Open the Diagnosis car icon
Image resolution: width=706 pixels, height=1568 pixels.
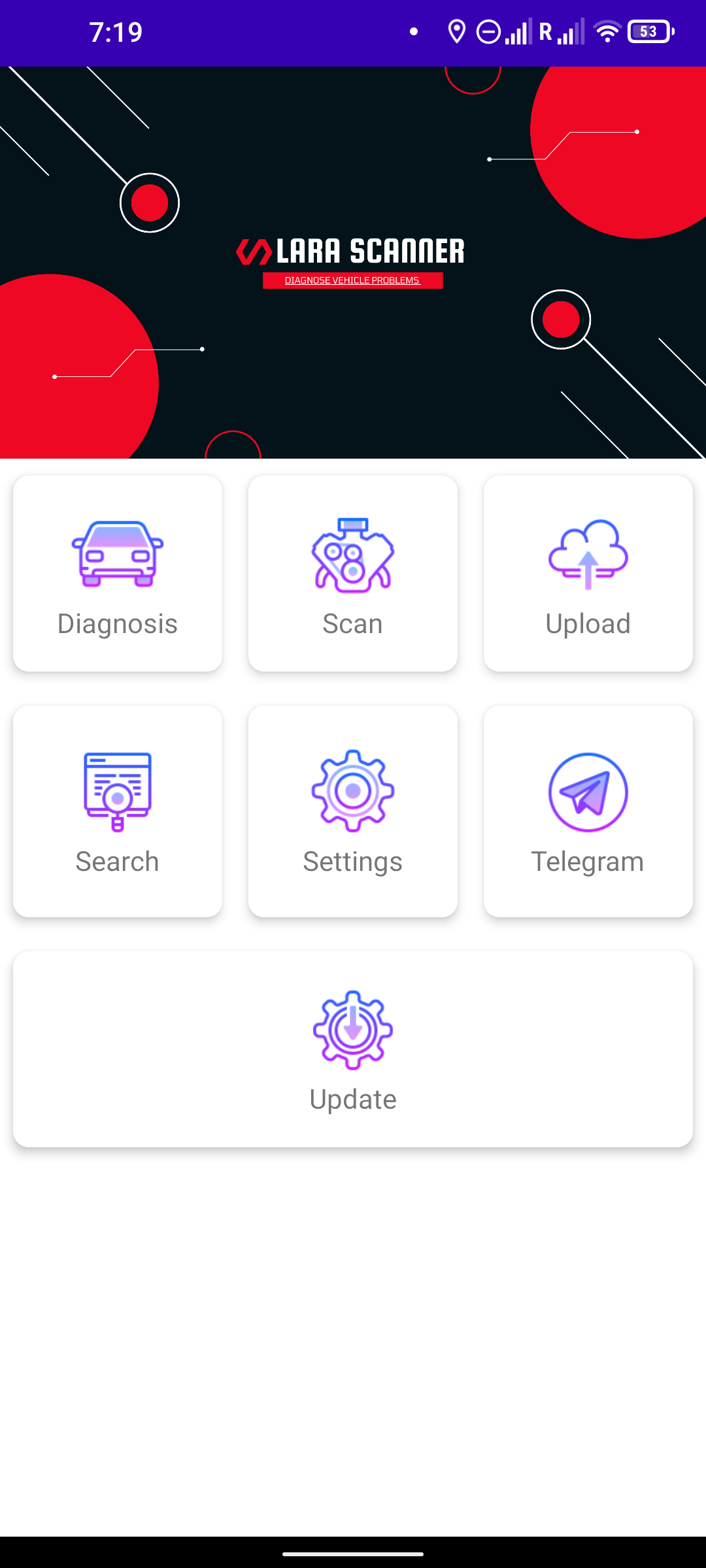click(x=116, y=554)
